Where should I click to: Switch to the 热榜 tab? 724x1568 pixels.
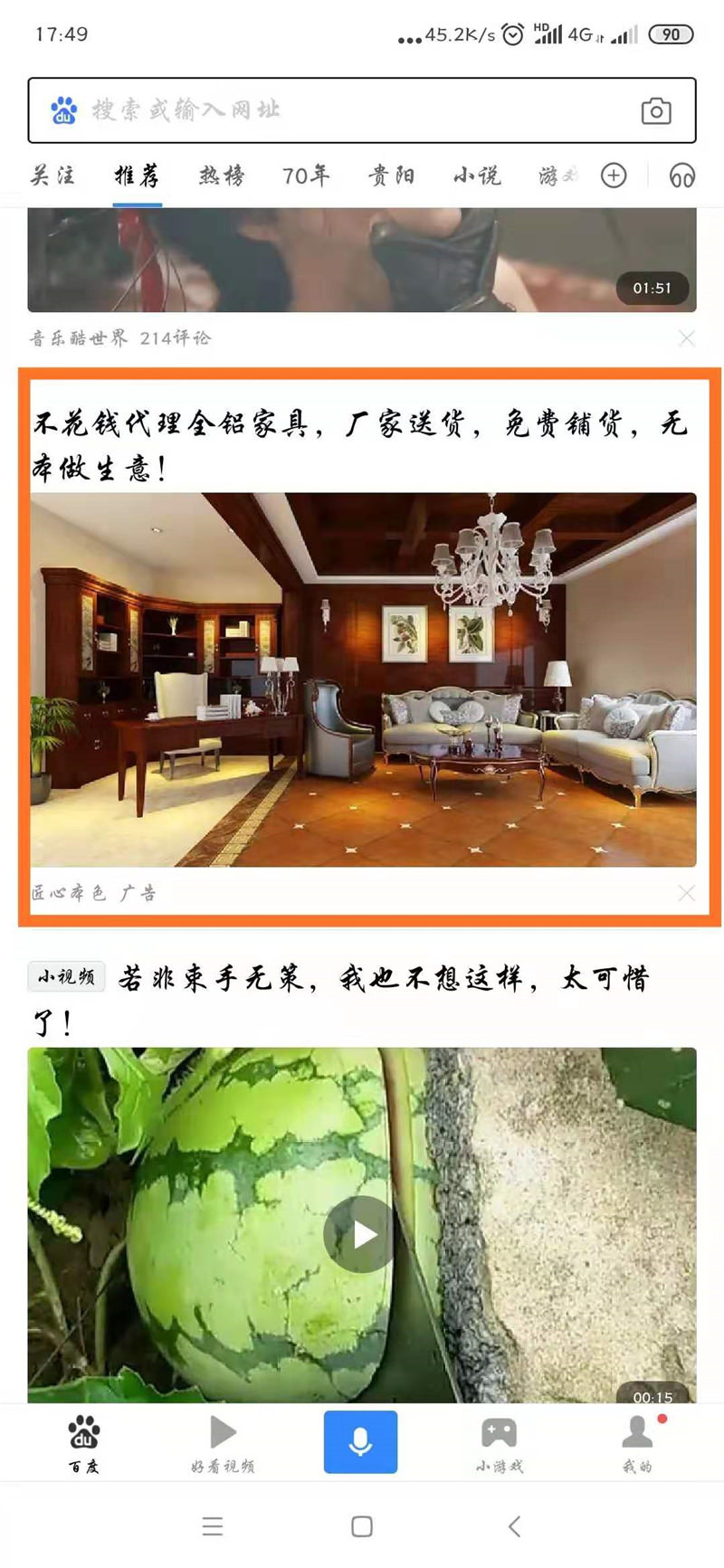[222, 175]
